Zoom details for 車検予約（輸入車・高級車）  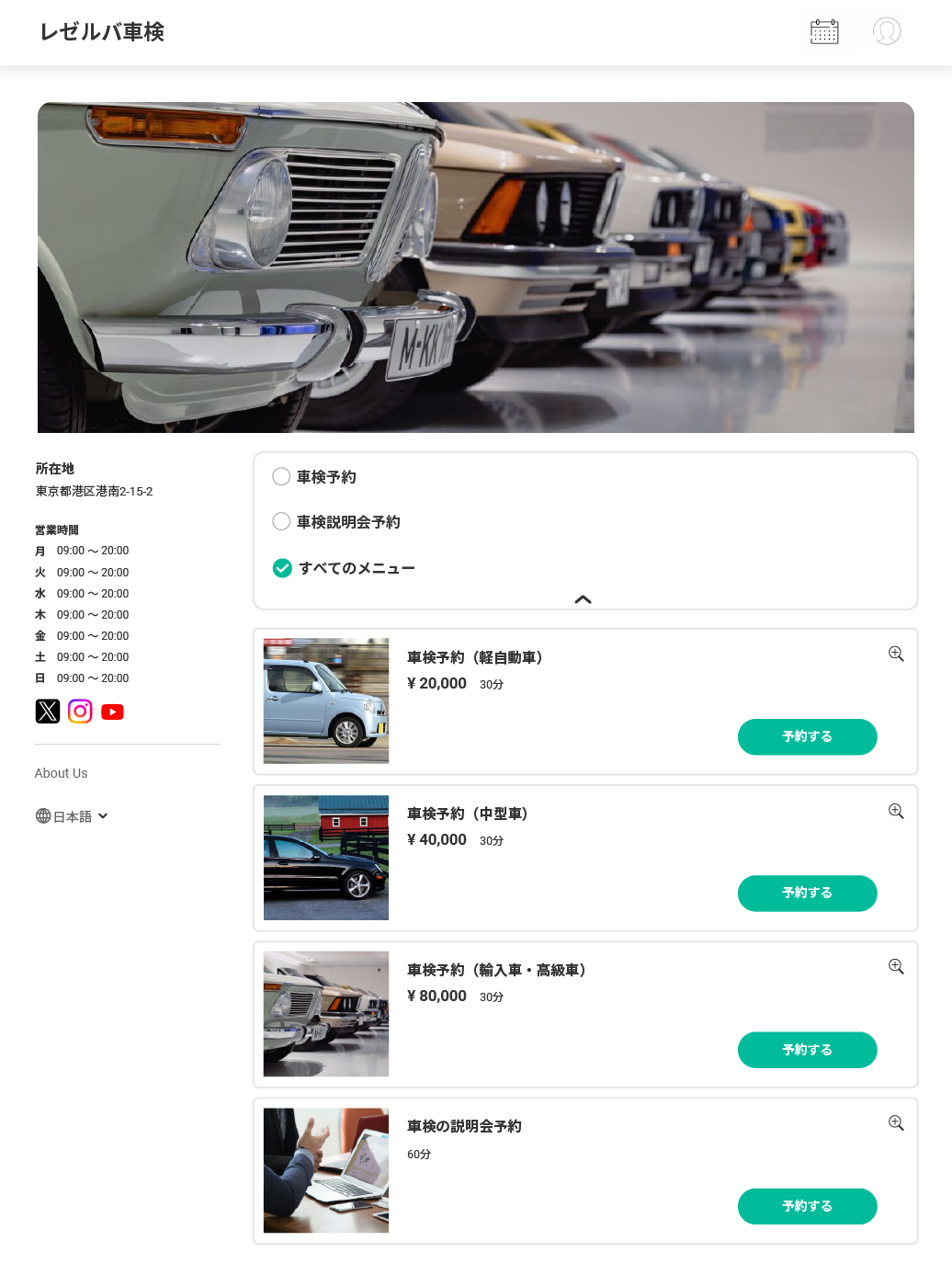point(896,966)
